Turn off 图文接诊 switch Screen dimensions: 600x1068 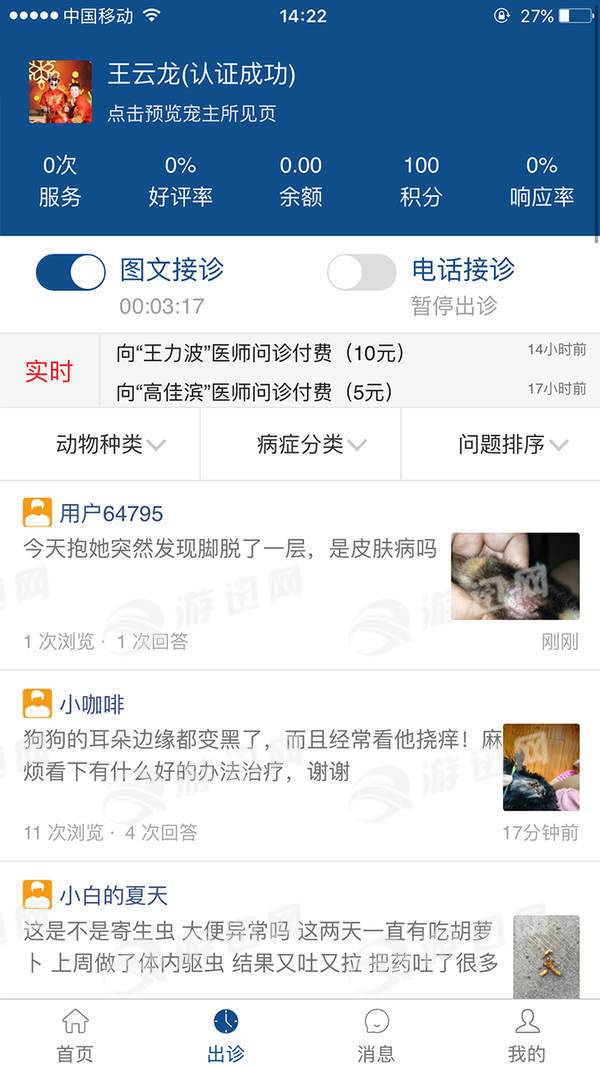click(71, 272)
